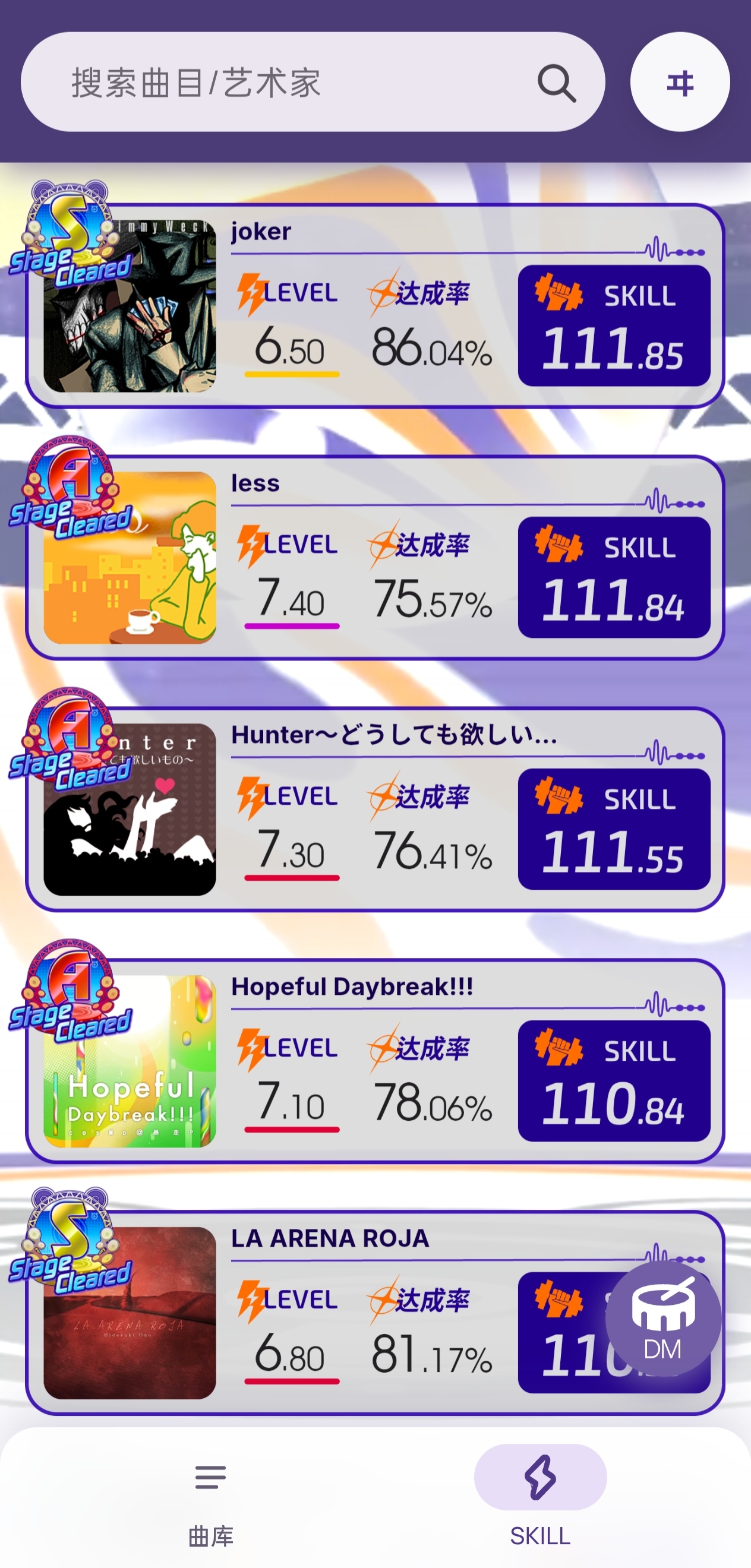Tap the magnifier search icon
This screenshot has height=1568, width=751.
[556, 83]
